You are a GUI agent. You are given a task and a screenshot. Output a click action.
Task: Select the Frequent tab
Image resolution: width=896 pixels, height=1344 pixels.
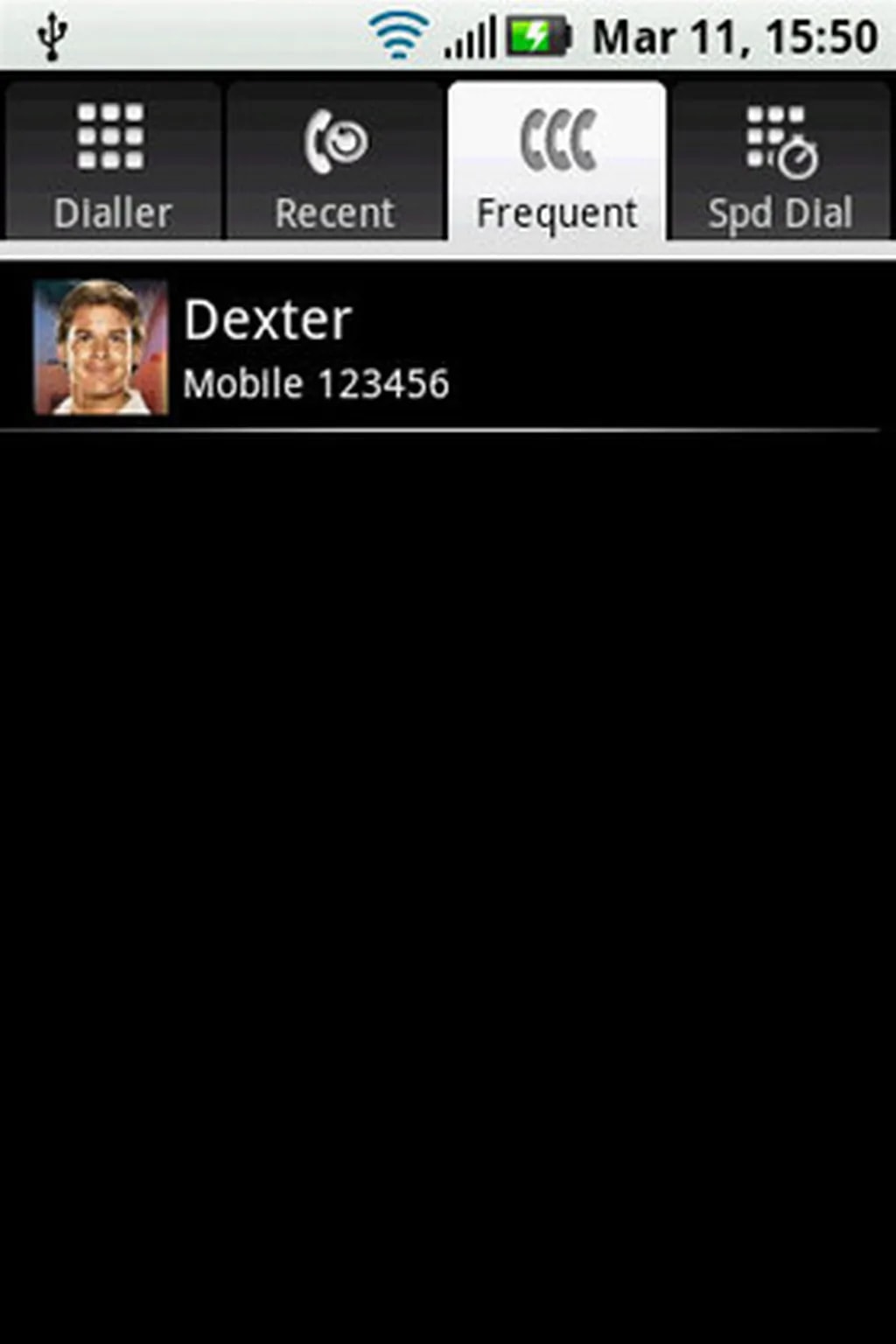pos(557,164)
